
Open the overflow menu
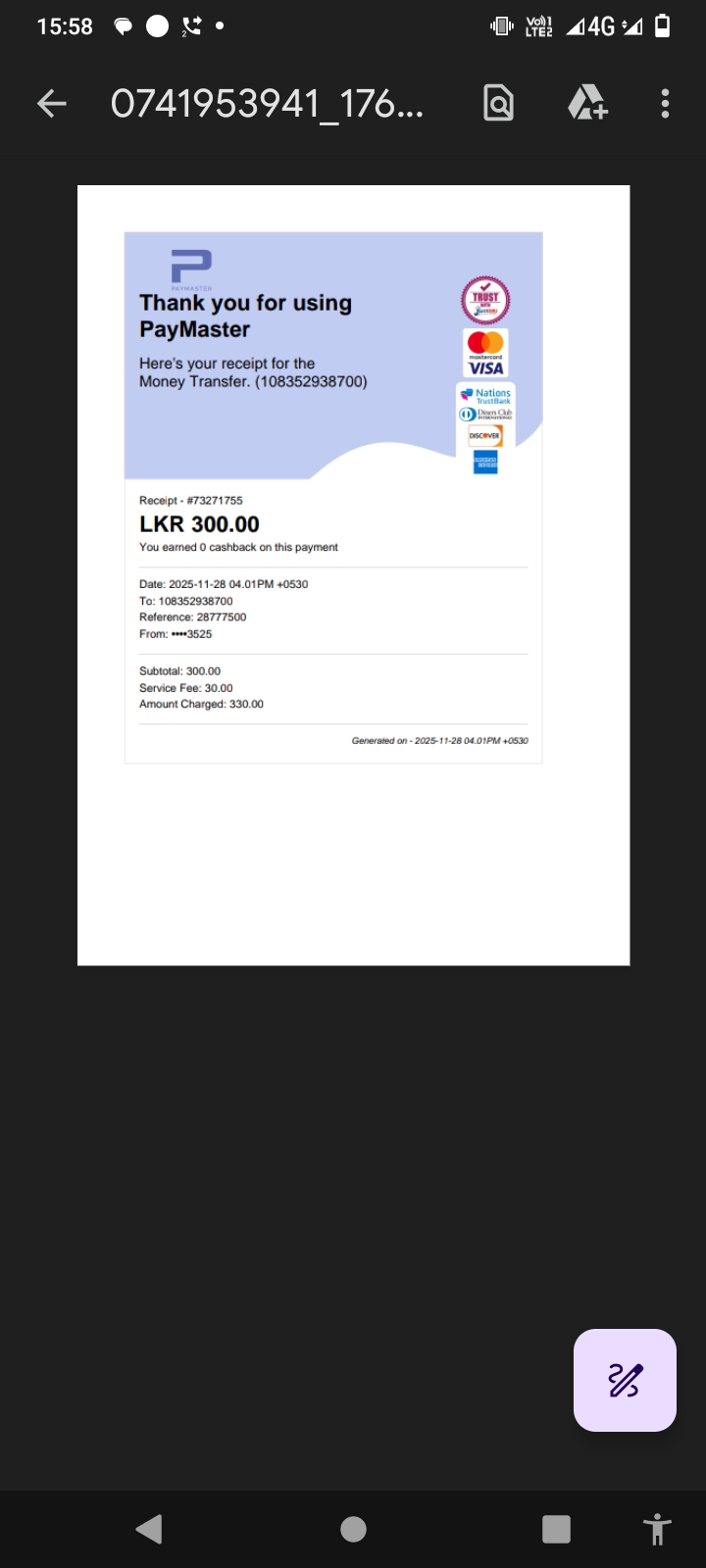[x=665, y=103]
